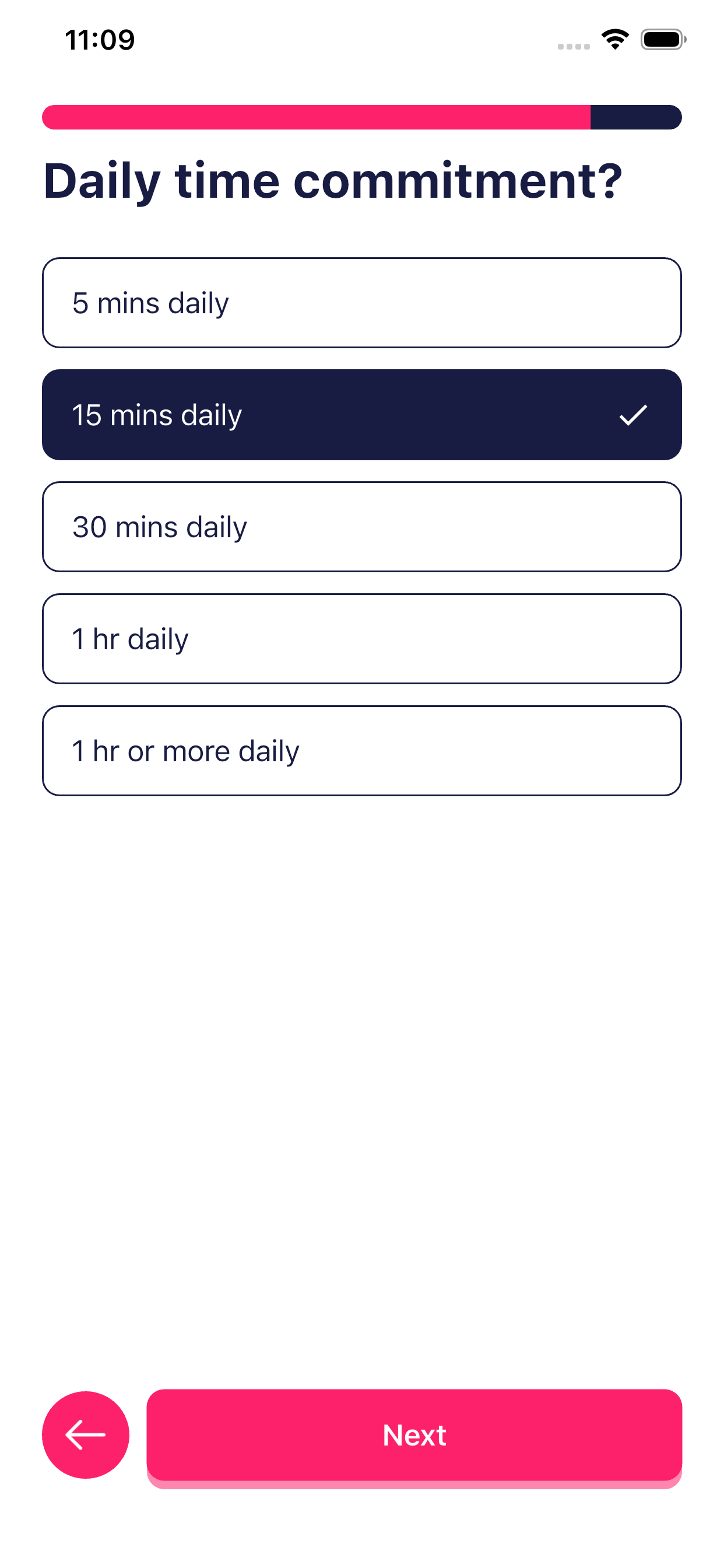Pick the 1 hr daily option
The image size is (724, 1568).
tap(361, 639)
